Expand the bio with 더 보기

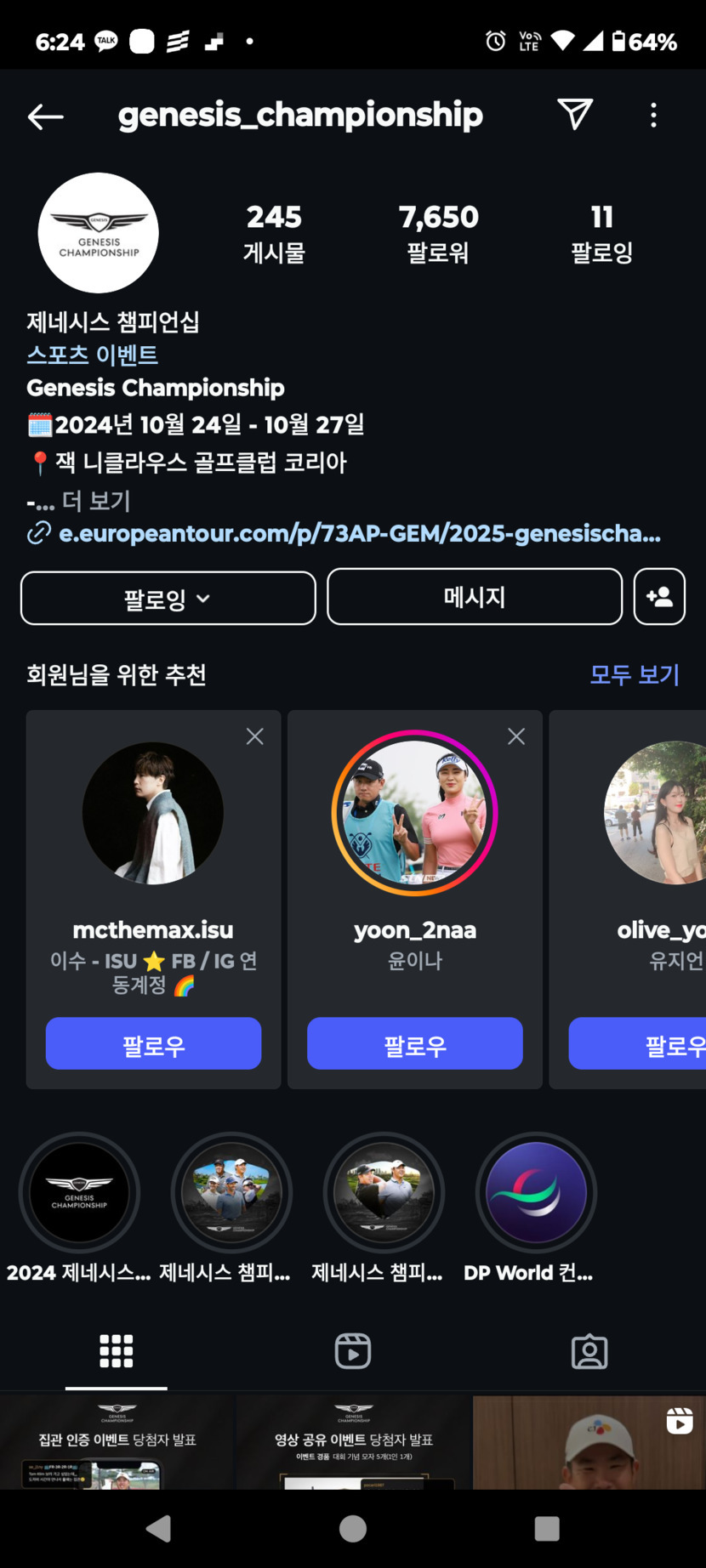[x=96, y=501]
